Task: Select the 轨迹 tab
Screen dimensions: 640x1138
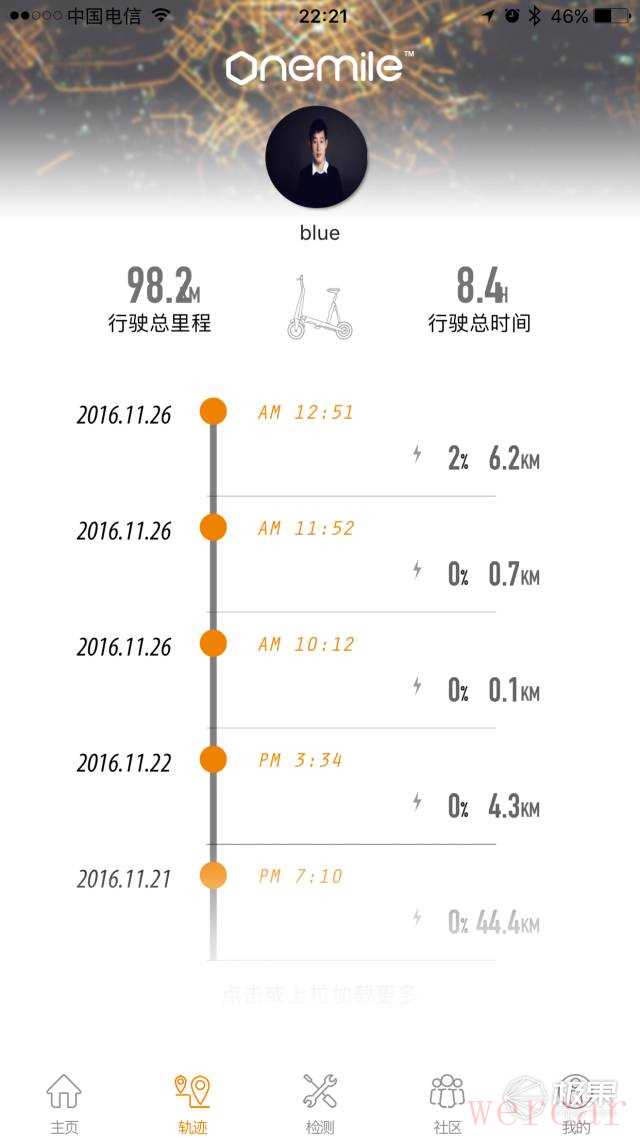Action: [x=192, y=1102]
